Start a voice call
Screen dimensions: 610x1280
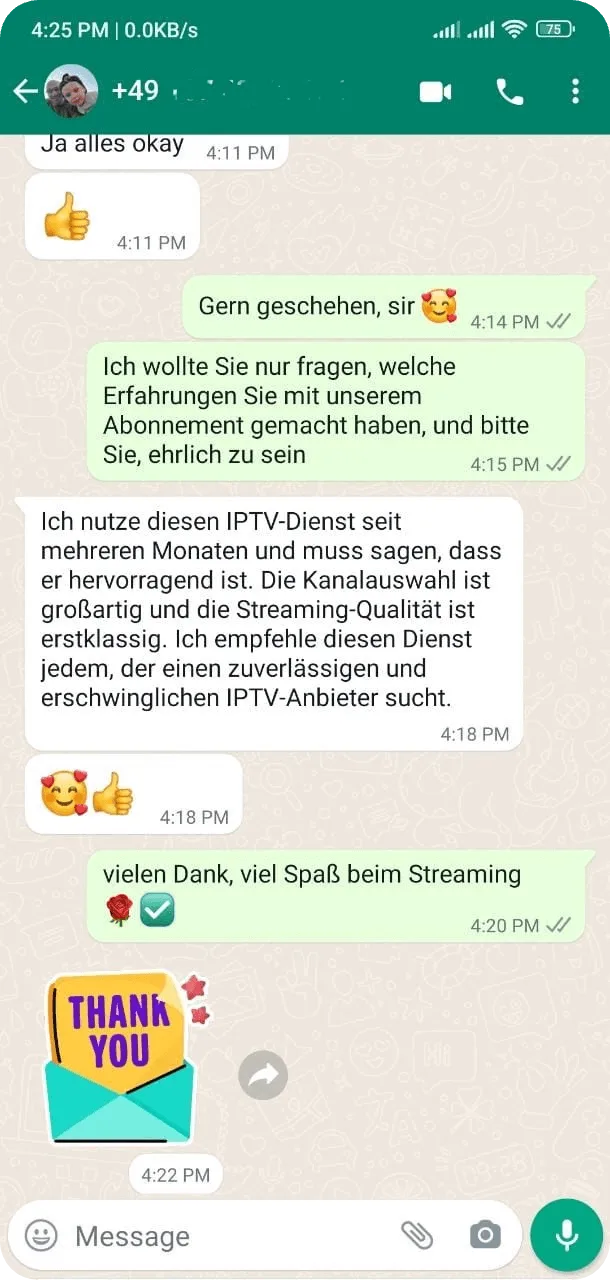509,92
